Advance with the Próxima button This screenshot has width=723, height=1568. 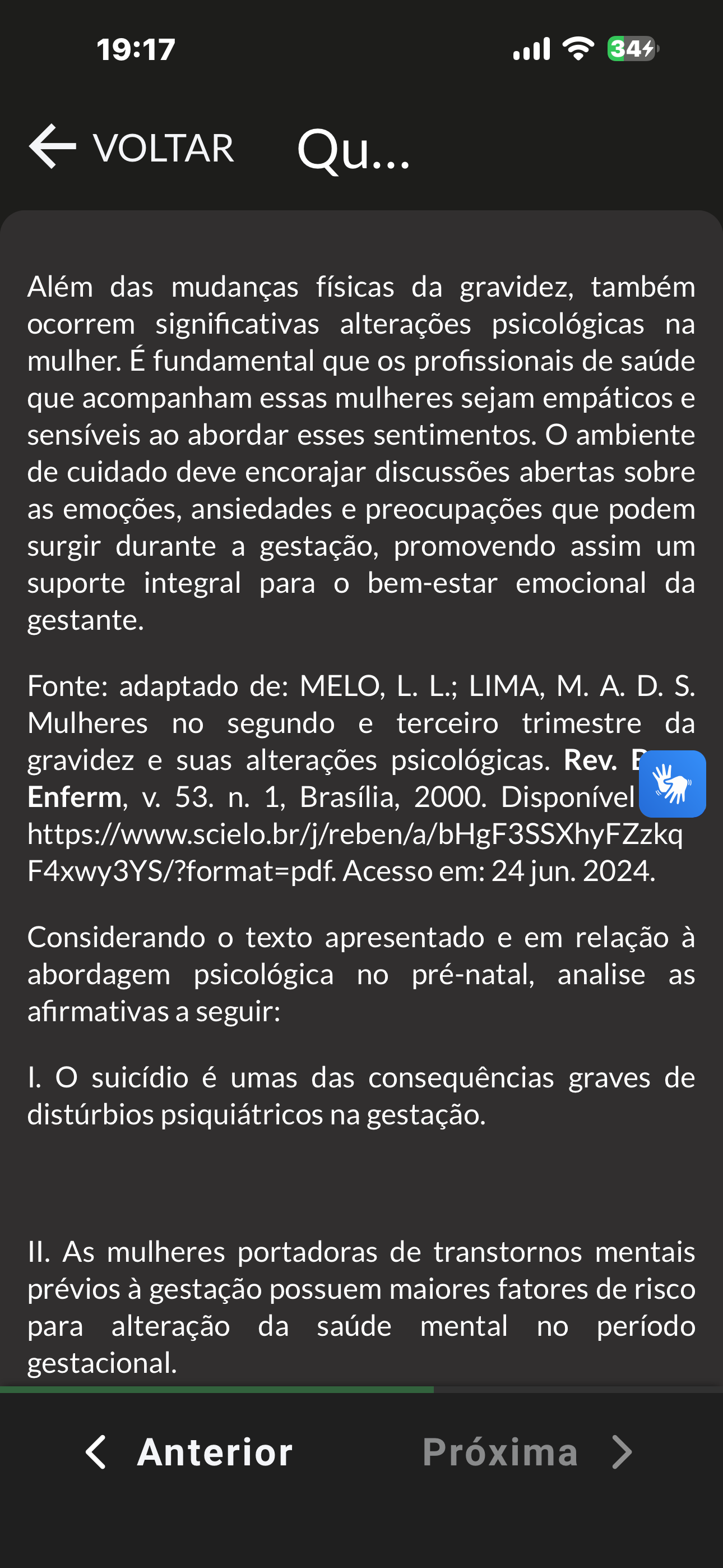527,1452
